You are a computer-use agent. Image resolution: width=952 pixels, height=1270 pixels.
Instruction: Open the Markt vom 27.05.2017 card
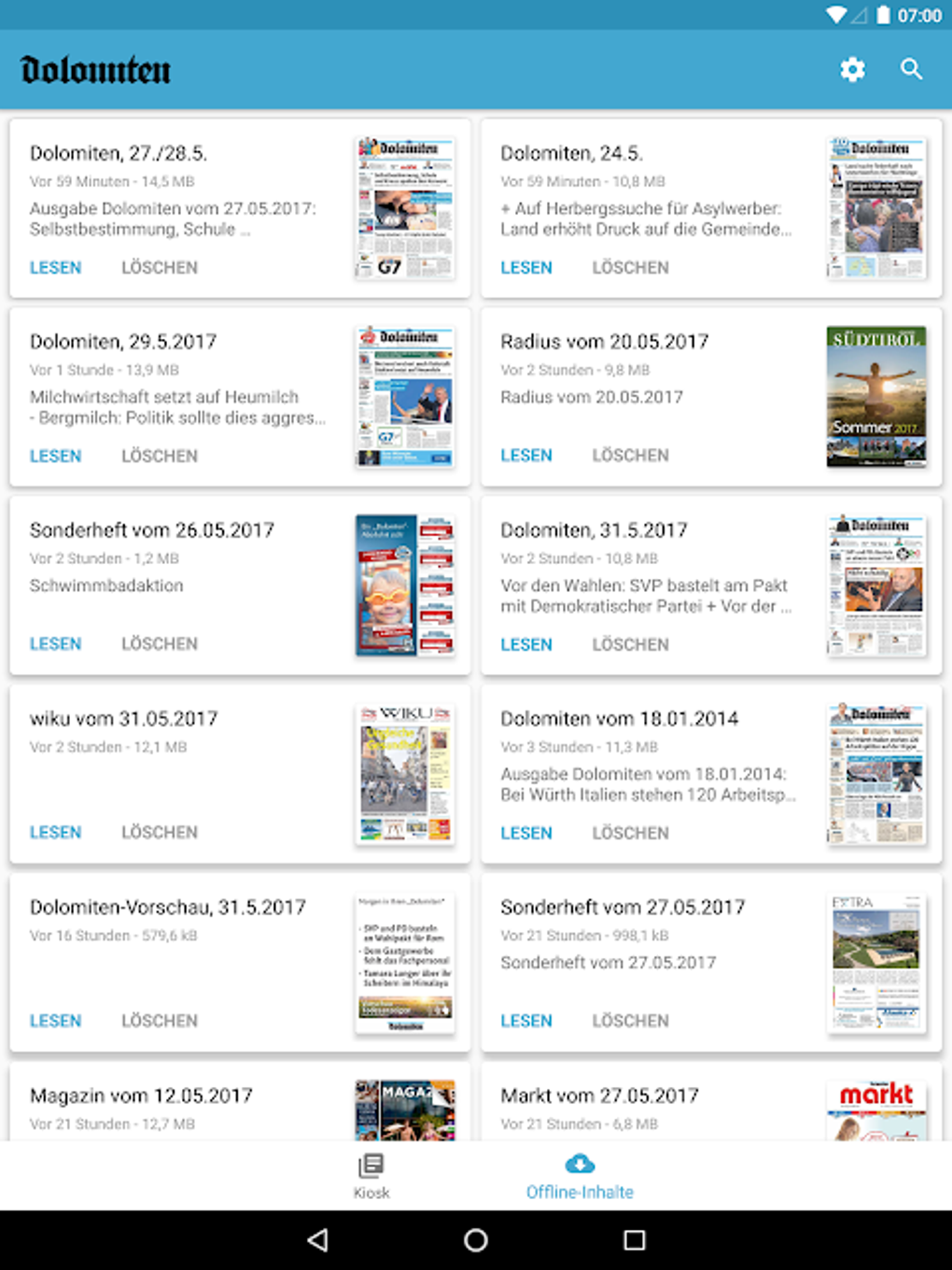711,1103
